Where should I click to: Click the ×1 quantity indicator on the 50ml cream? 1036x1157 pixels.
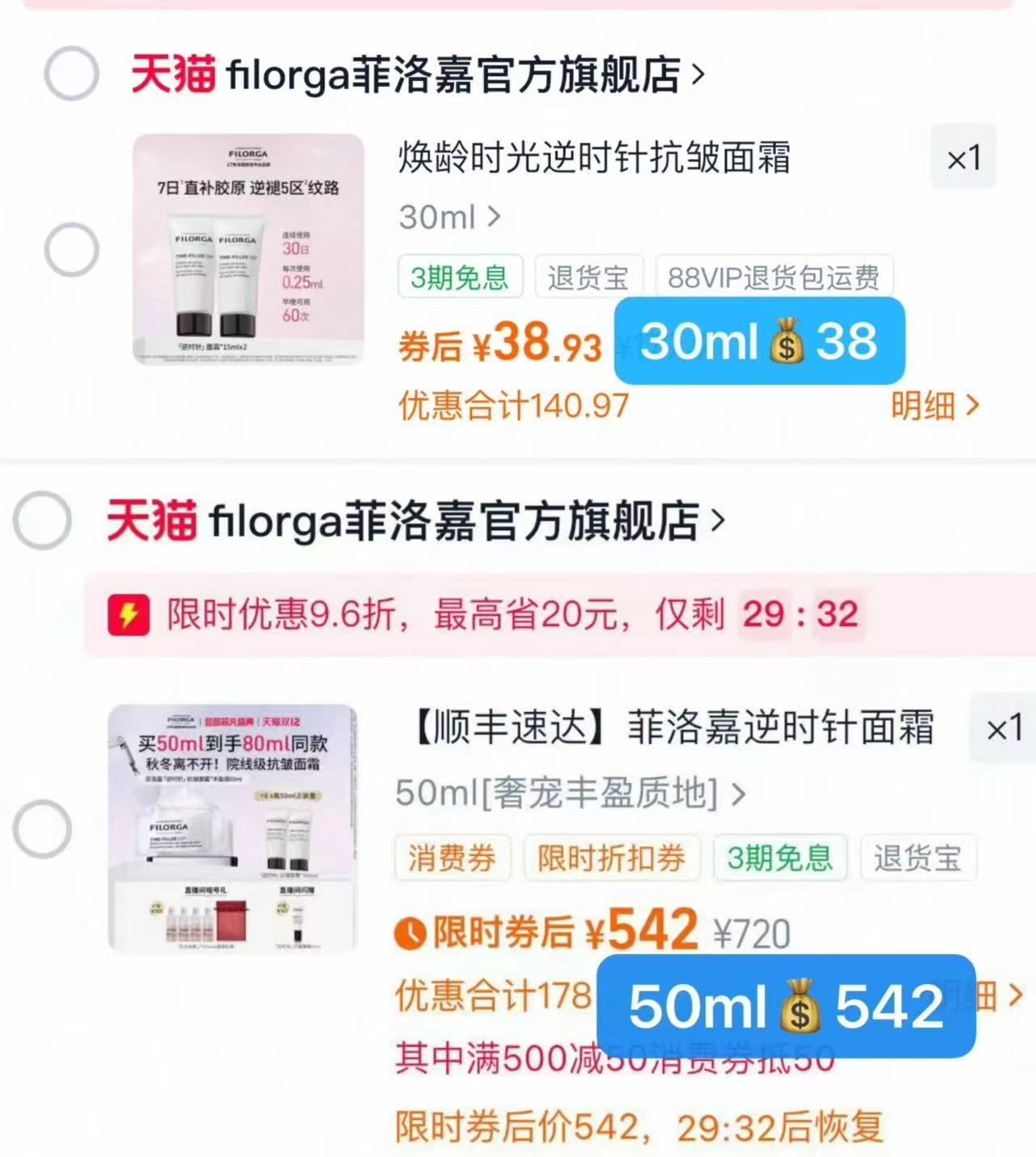click(1004, 727)
